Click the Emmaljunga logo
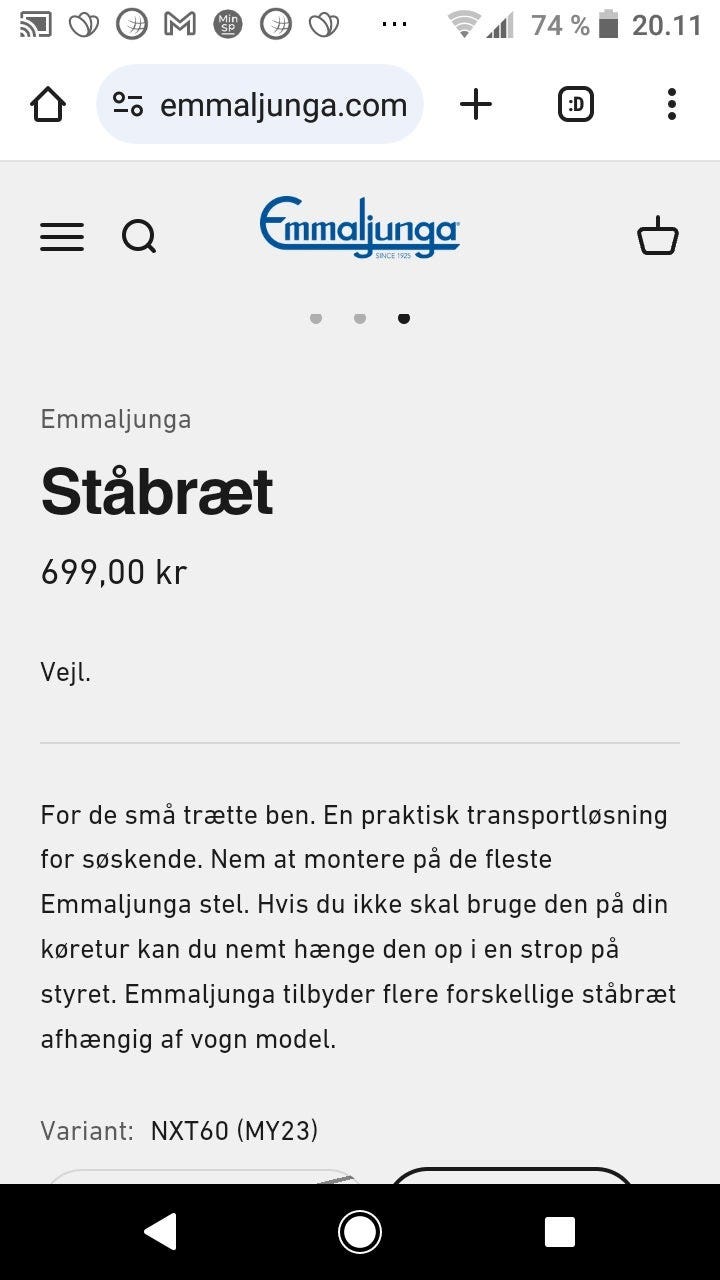Viewport: 720px width, 1280px height. pos(360,228)
